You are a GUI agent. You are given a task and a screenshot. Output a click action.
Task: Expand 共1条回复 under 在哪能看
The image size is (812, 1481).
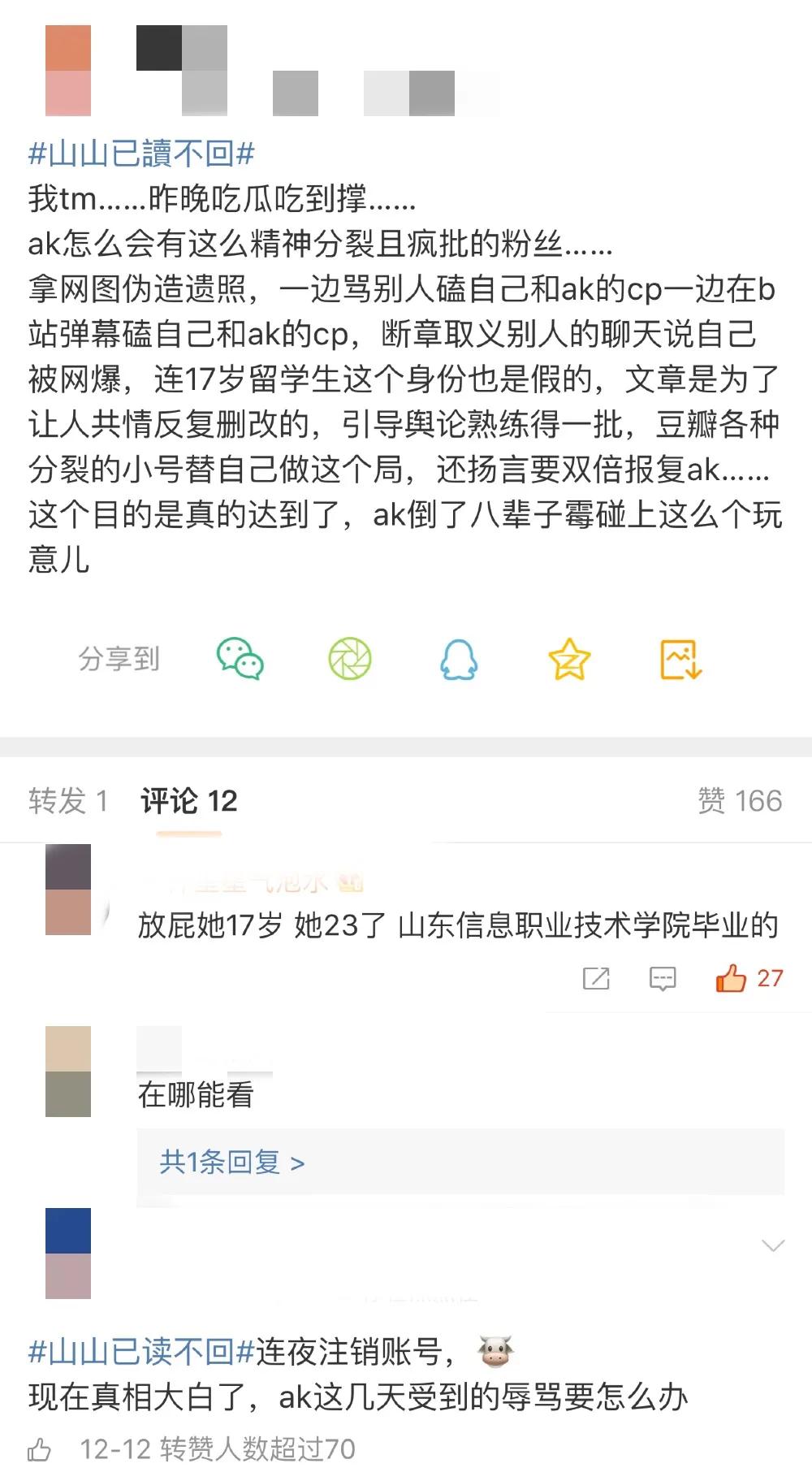[x=231, y=1162]
